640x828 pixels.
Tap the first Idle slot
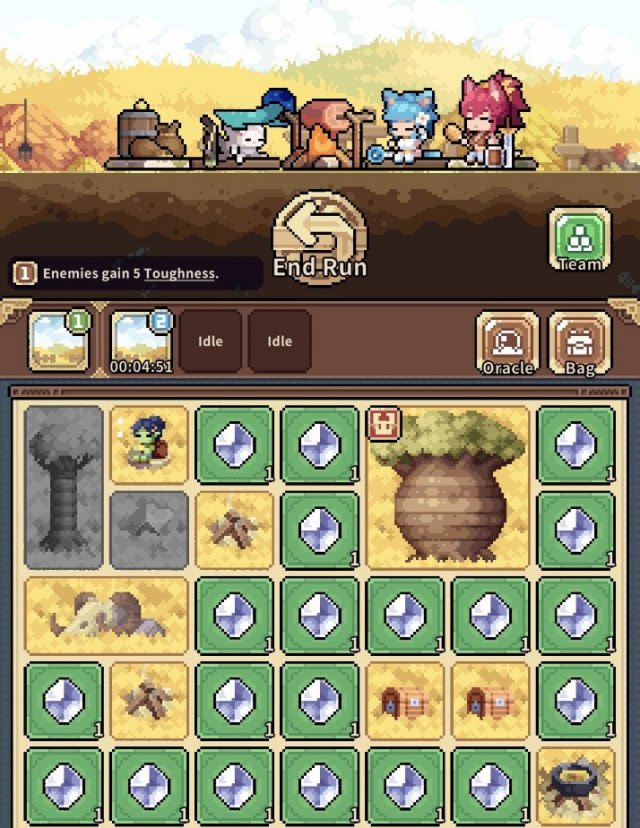click(x=210, y=341)
